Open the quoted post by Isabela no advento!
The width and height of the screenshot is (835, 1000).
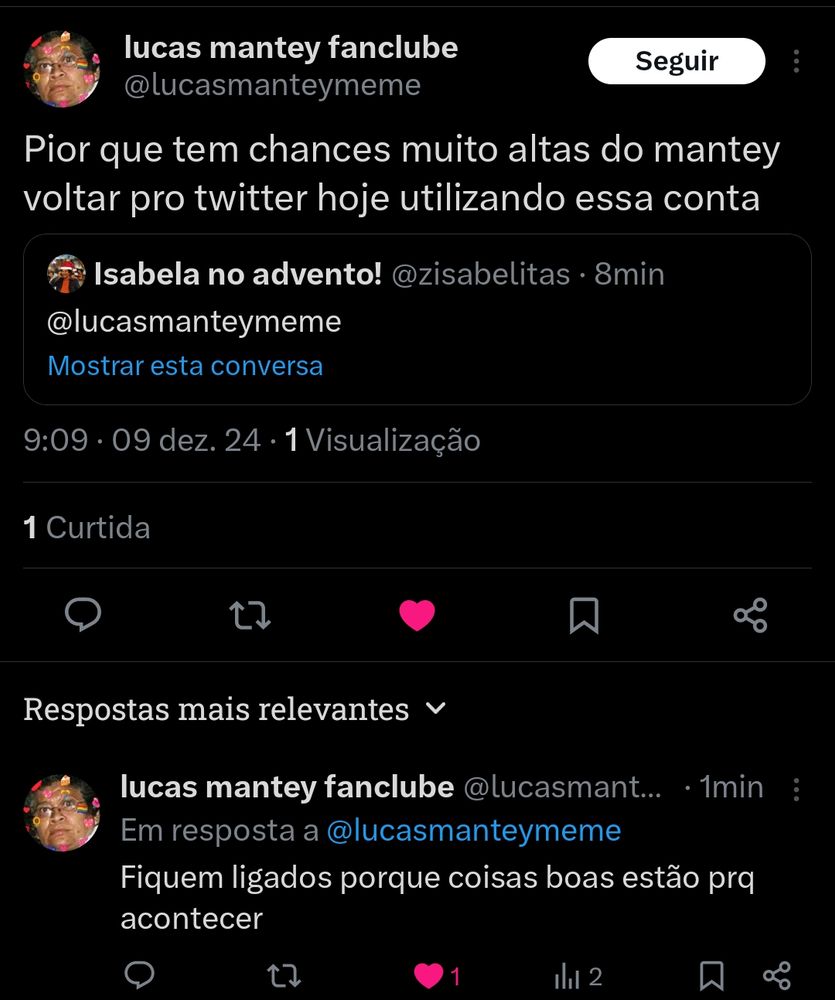click(x=417, y=300)
